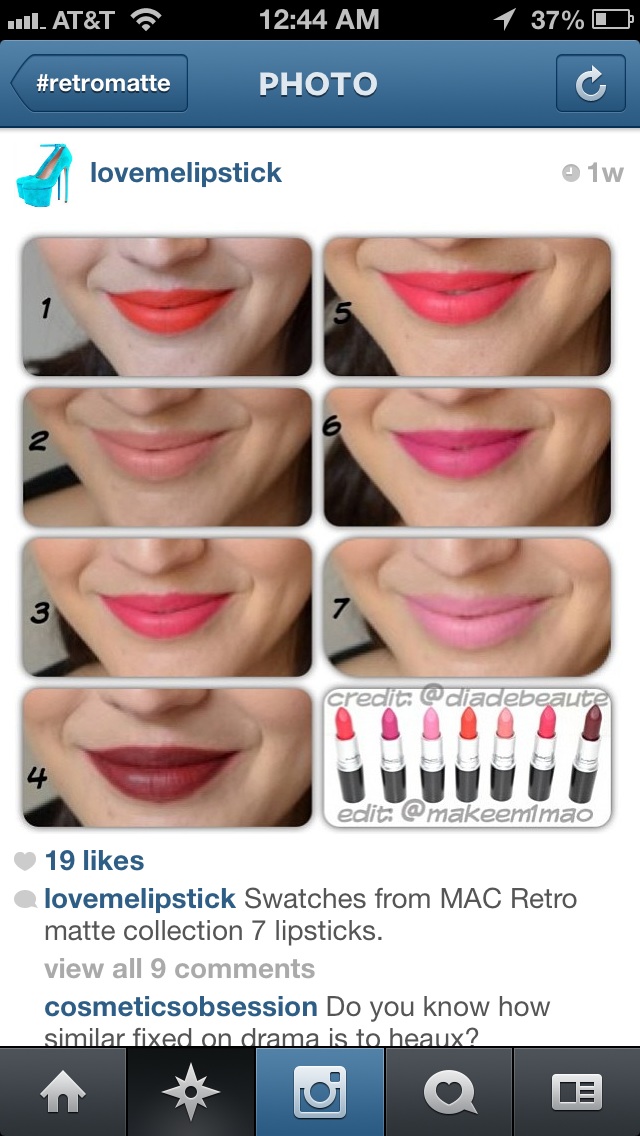This screenshot has height=1136, width=640.
Task: Tap the lipstick swatches photo
Action: [317, 532]
